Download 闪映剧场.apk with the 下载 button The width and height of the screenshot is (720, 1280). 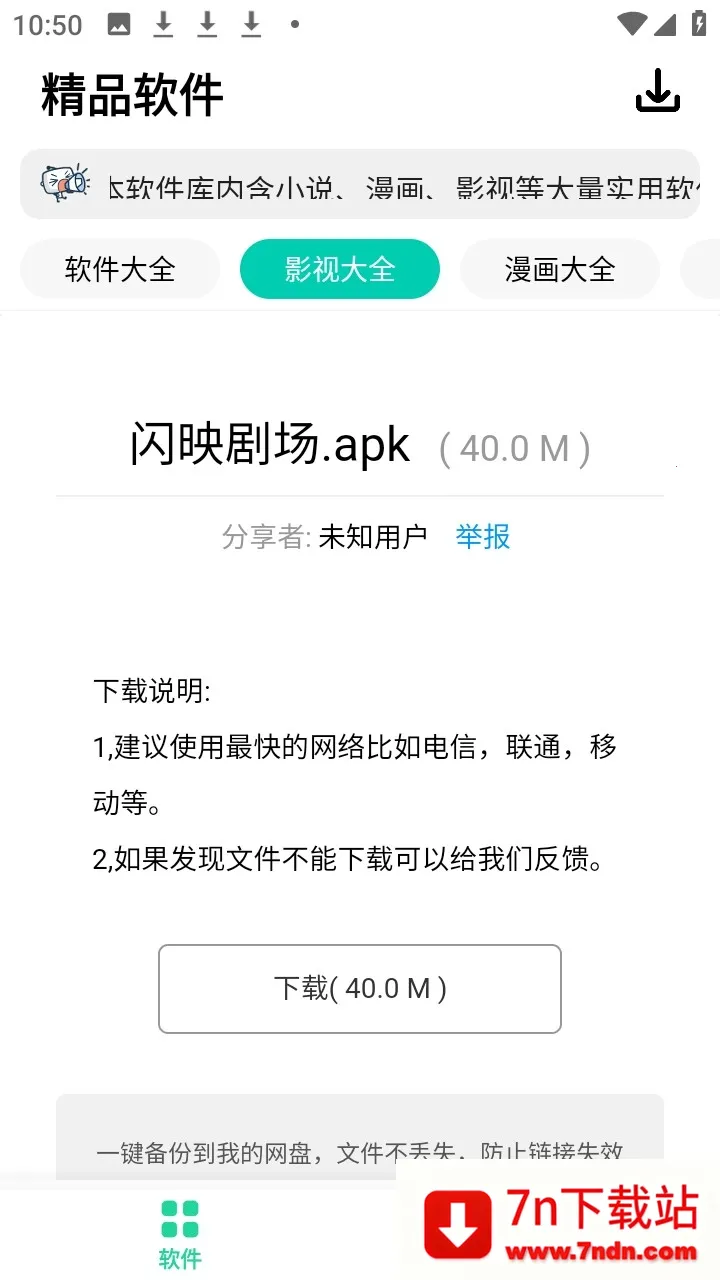(360, 988)
